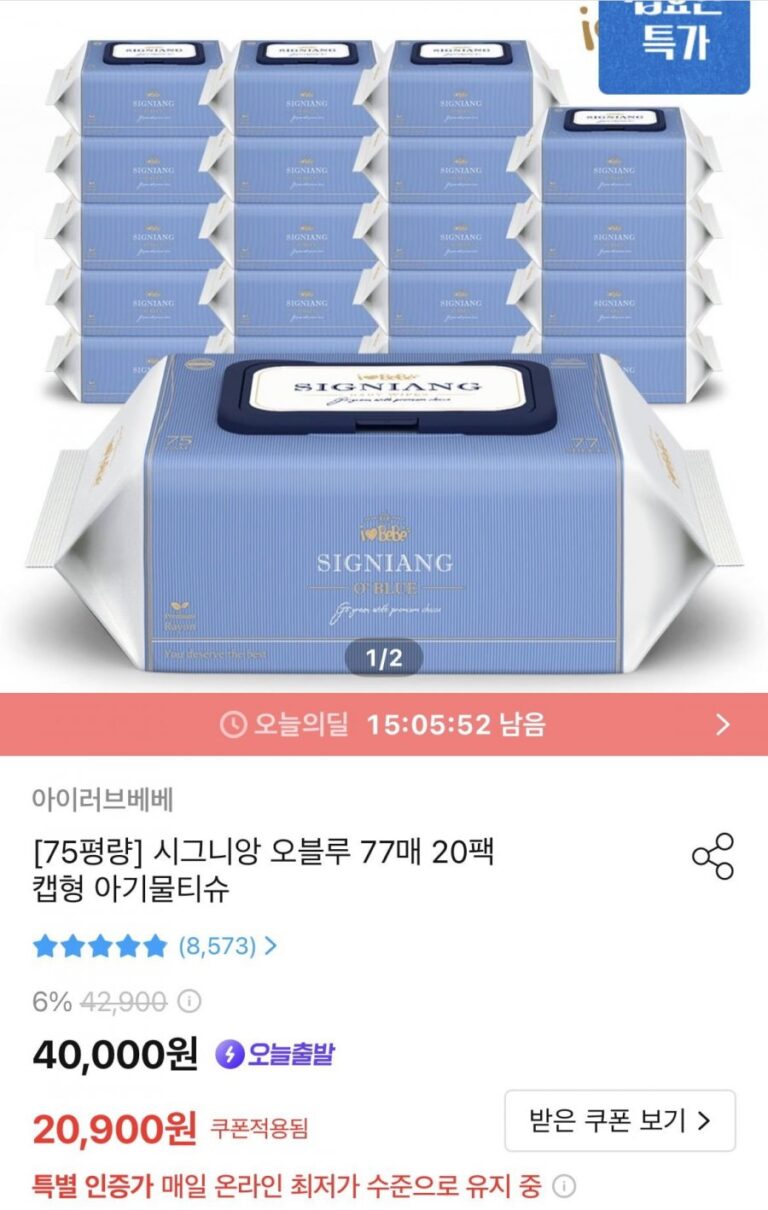
Task: Open info icon beside 특별 인증가 notice
Action: pos(564,1187)
